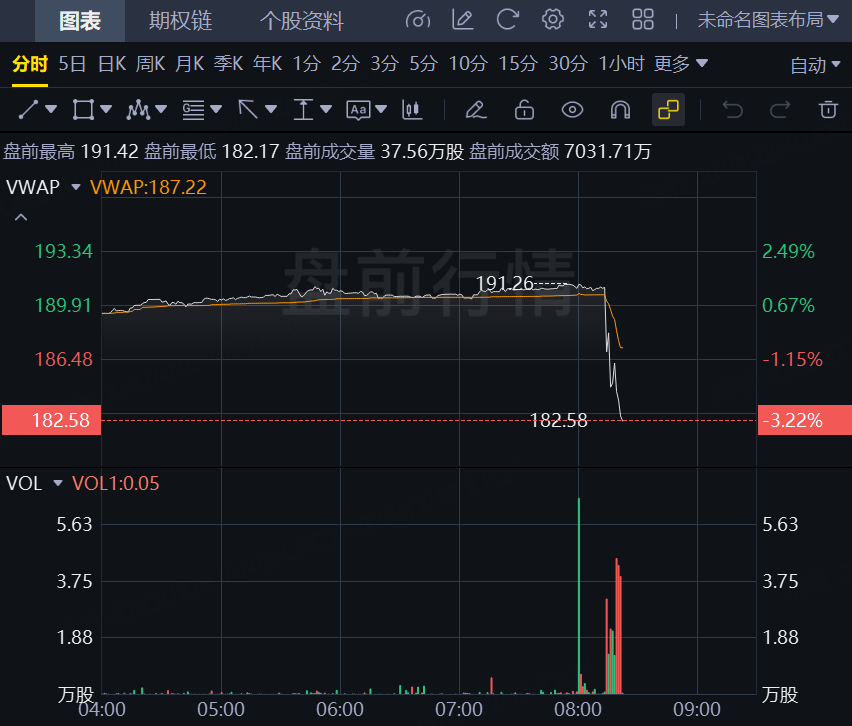Select the 15分 interval
Viewport: 852px width, 726px height.
[517, 64]
